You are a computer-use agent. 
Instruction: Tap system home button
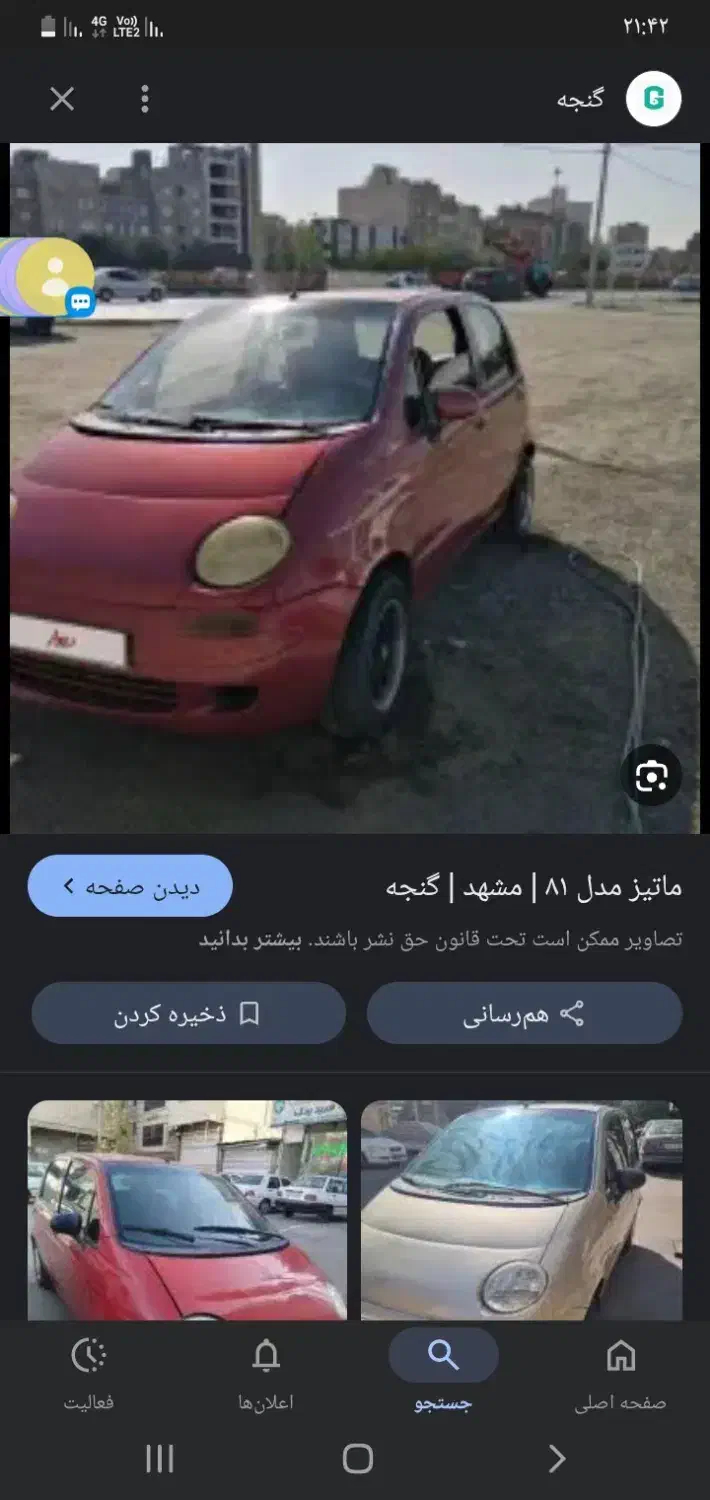coord(357,1459)
